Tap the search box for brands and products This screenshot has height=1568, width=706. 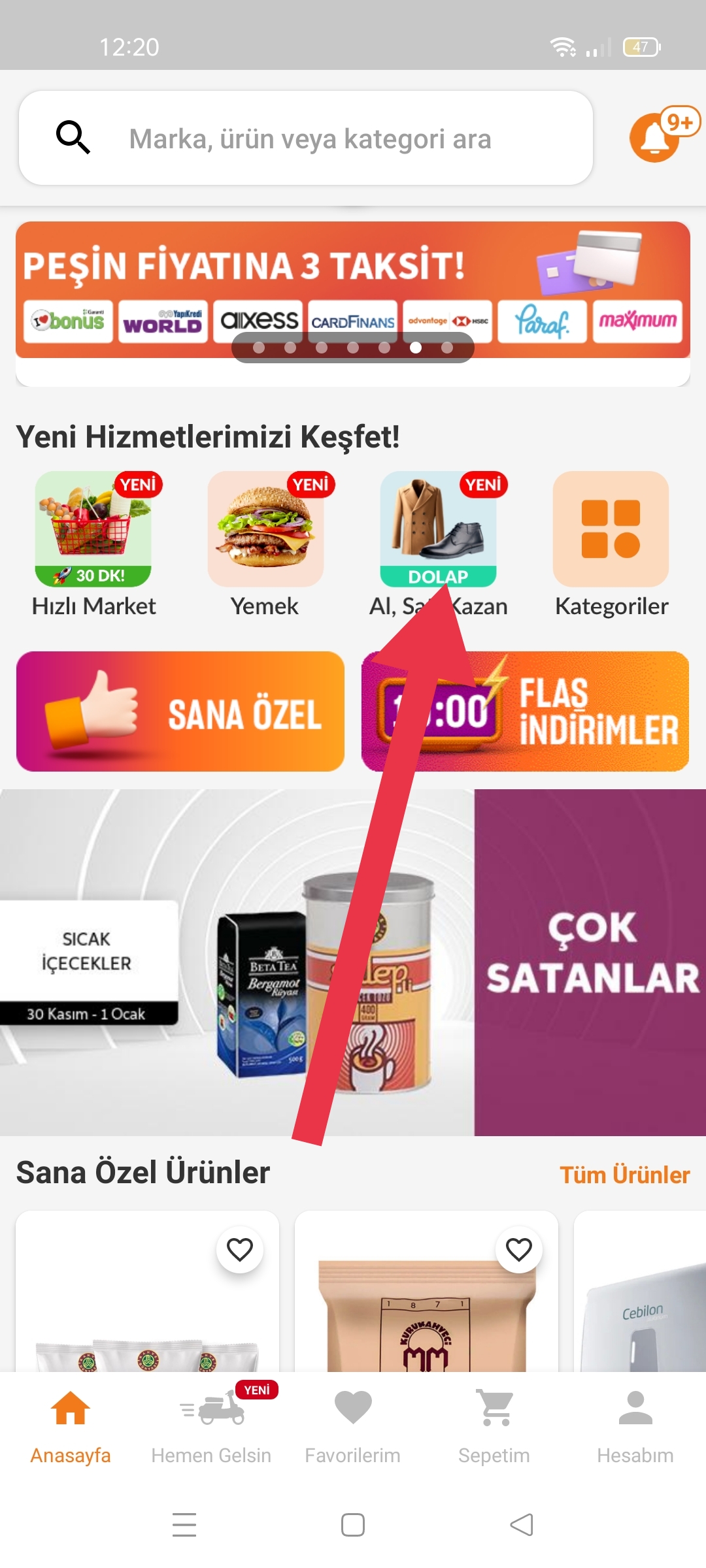coord(306,138)
